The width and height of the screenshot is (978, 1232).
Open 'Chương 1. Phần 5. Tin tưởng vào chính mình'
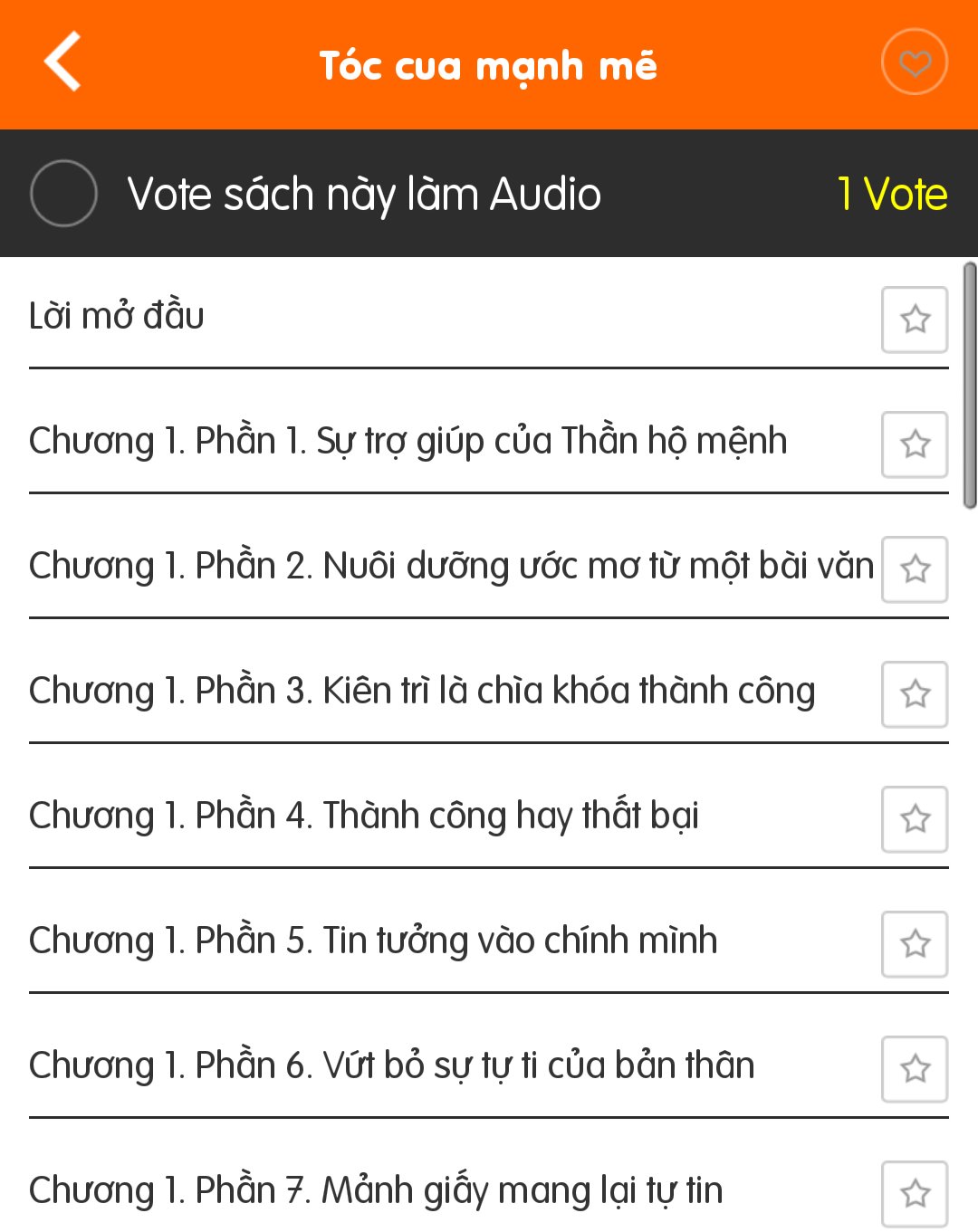[362, 941]
